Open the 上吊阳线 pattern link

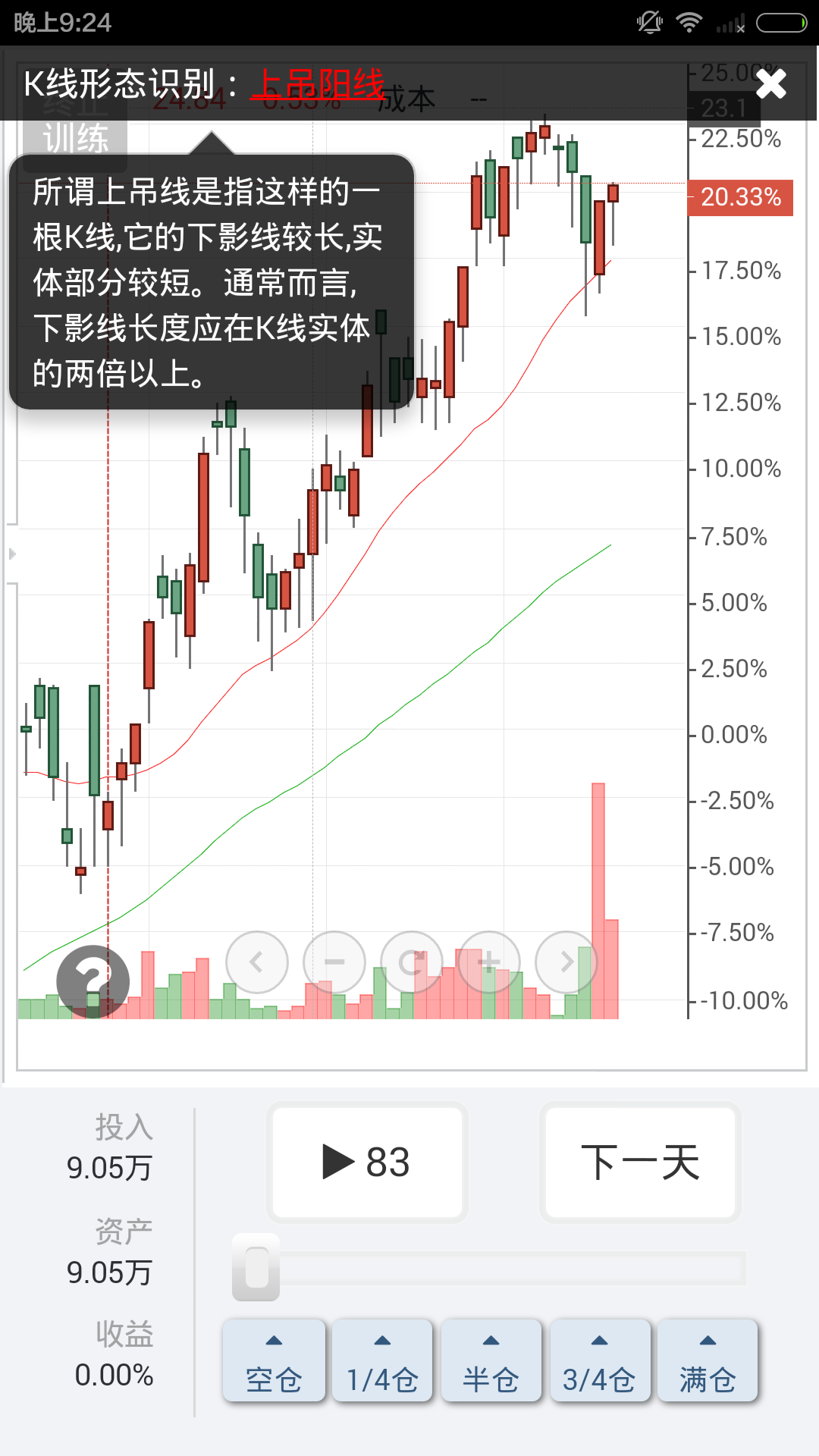pyautogui.click(x=318, y=84)
